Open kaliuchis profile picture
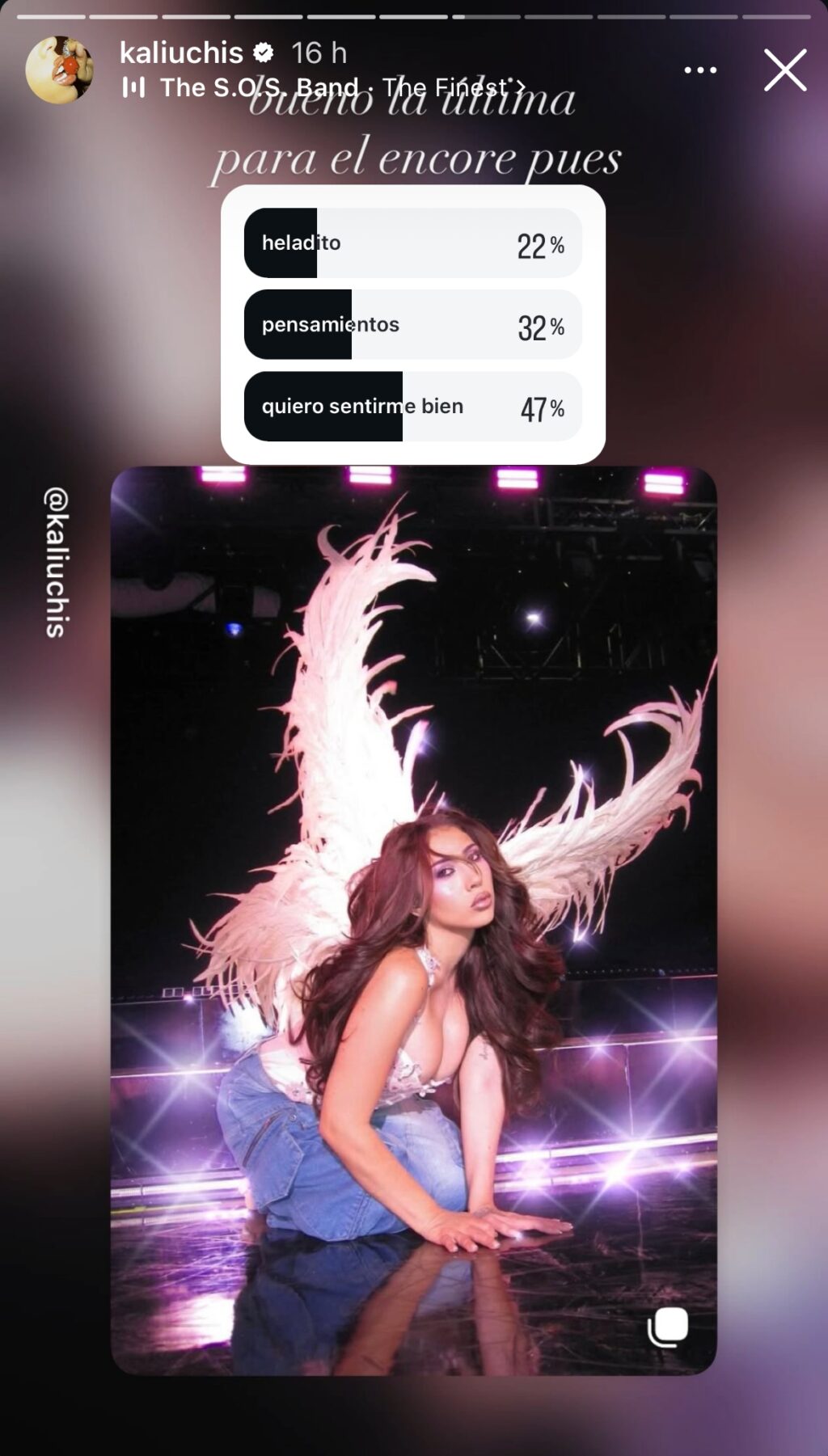This screenshot has height=1456, width=828. 59,70
